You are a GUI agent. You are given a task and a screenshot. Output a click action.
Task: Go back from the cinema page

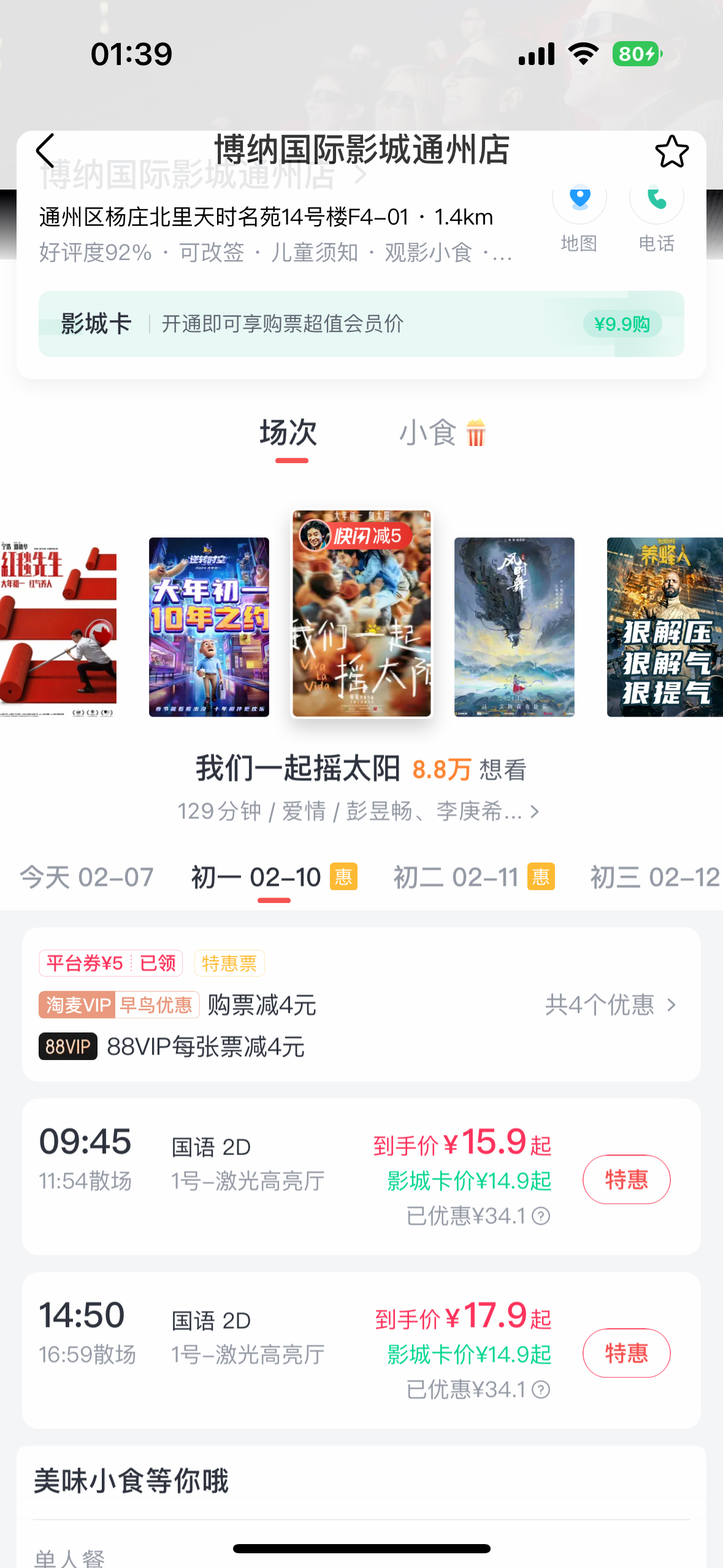(x=45, y=150)
